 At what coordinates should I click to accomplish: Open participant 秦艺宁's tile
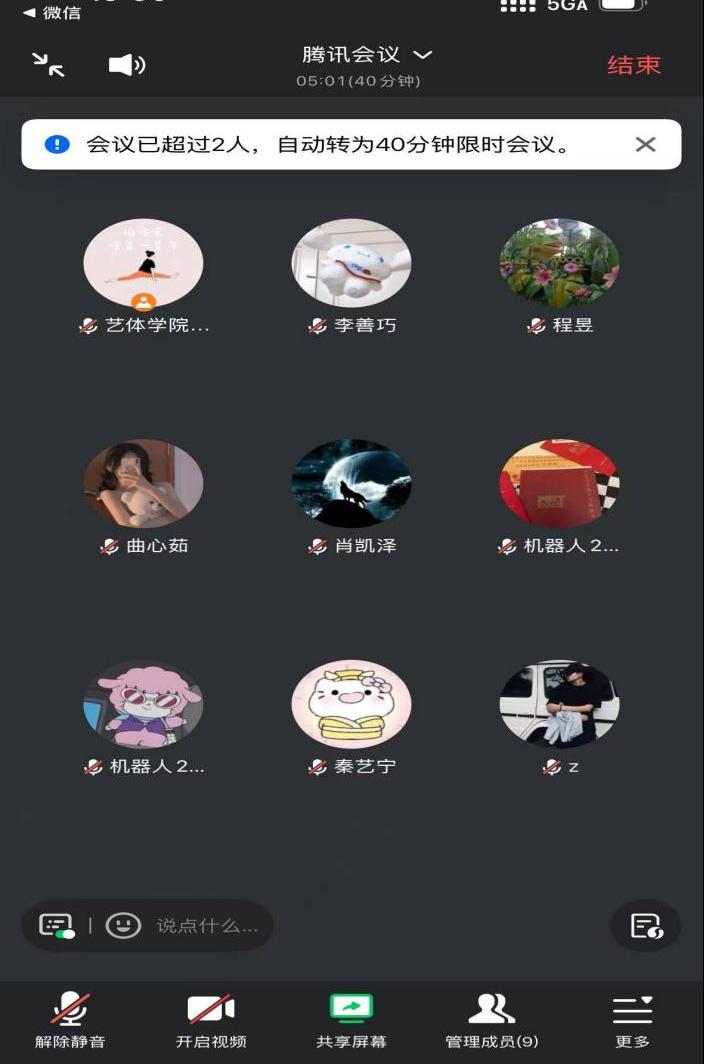(x=351, y=704)
